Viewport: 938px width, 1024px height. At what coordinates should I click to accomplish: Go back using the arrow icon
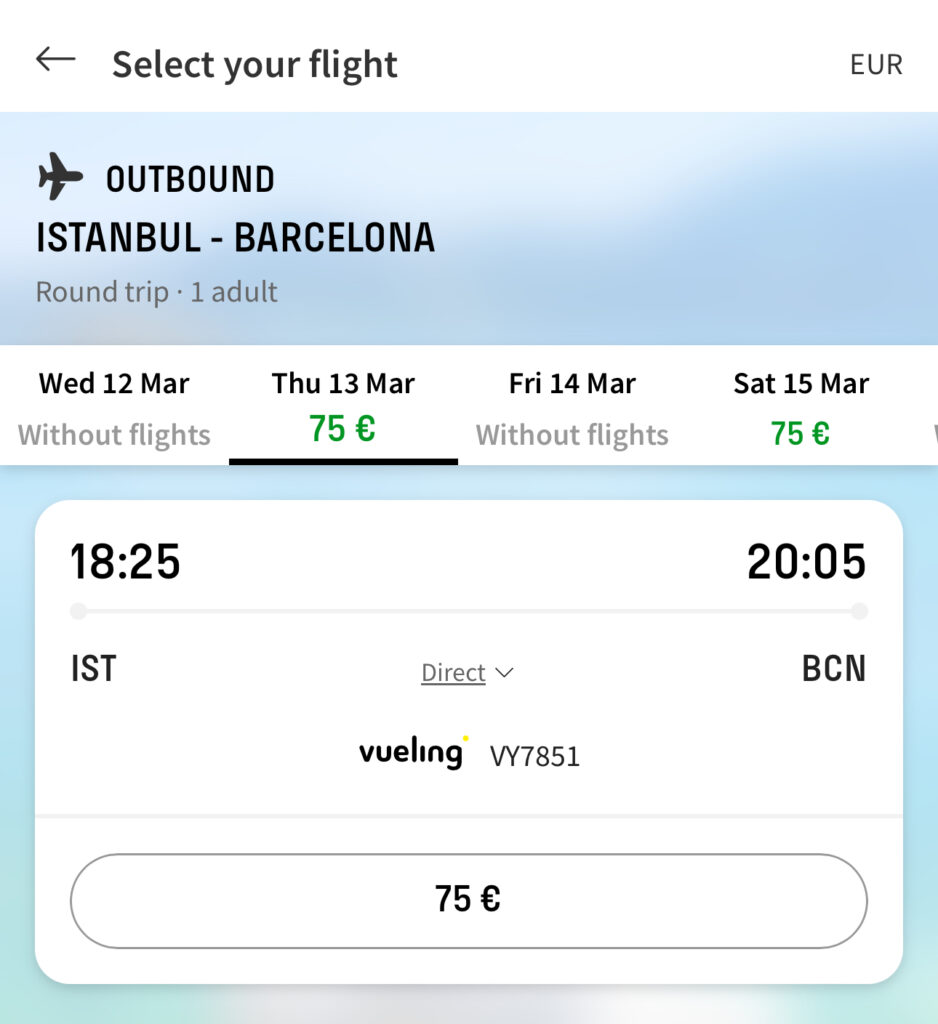point(56,60)
